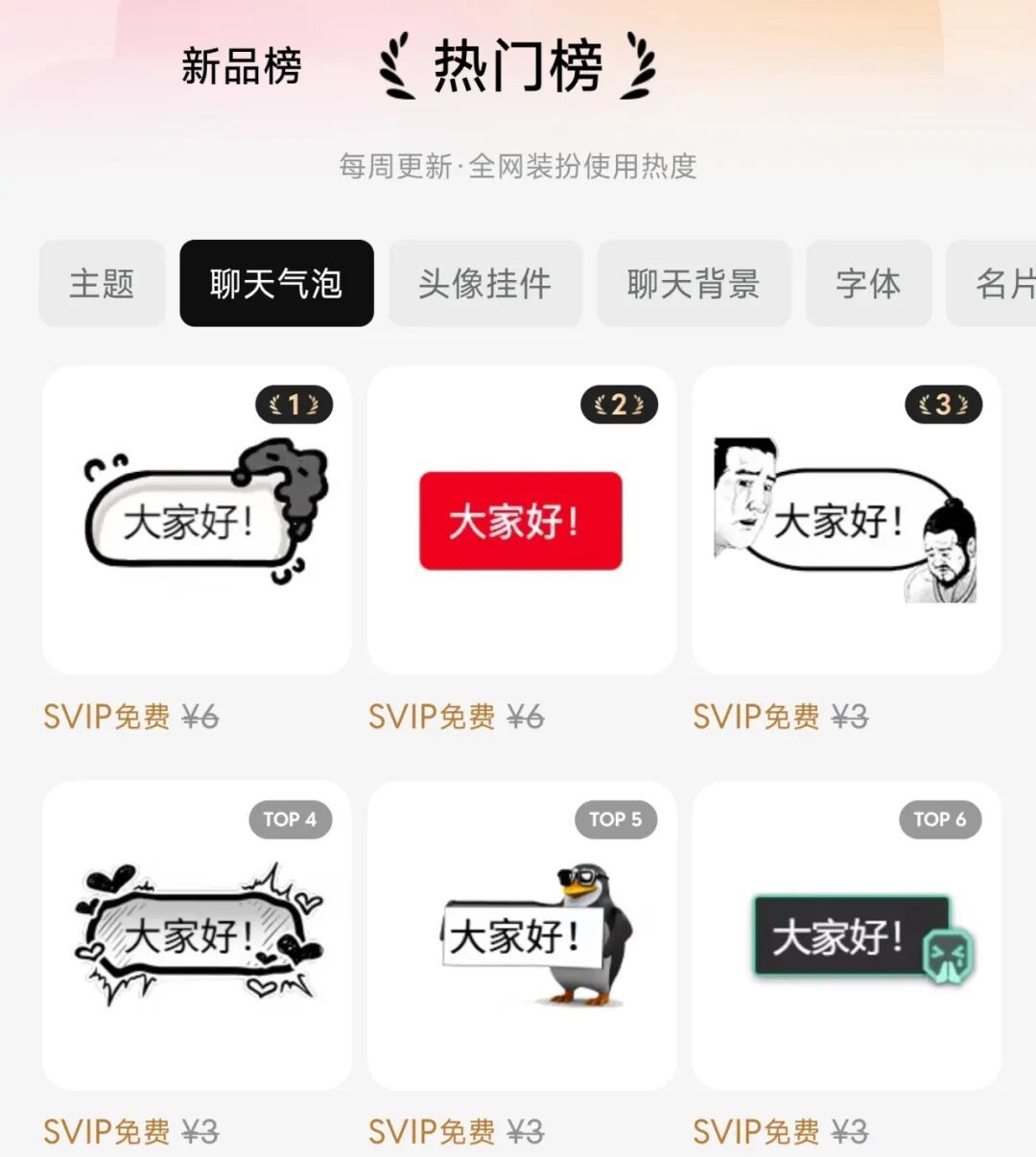The width and height of the screenshot is (1036, 1157).
Task: Open the 头像挂件 category
Action: pos(484,285)
